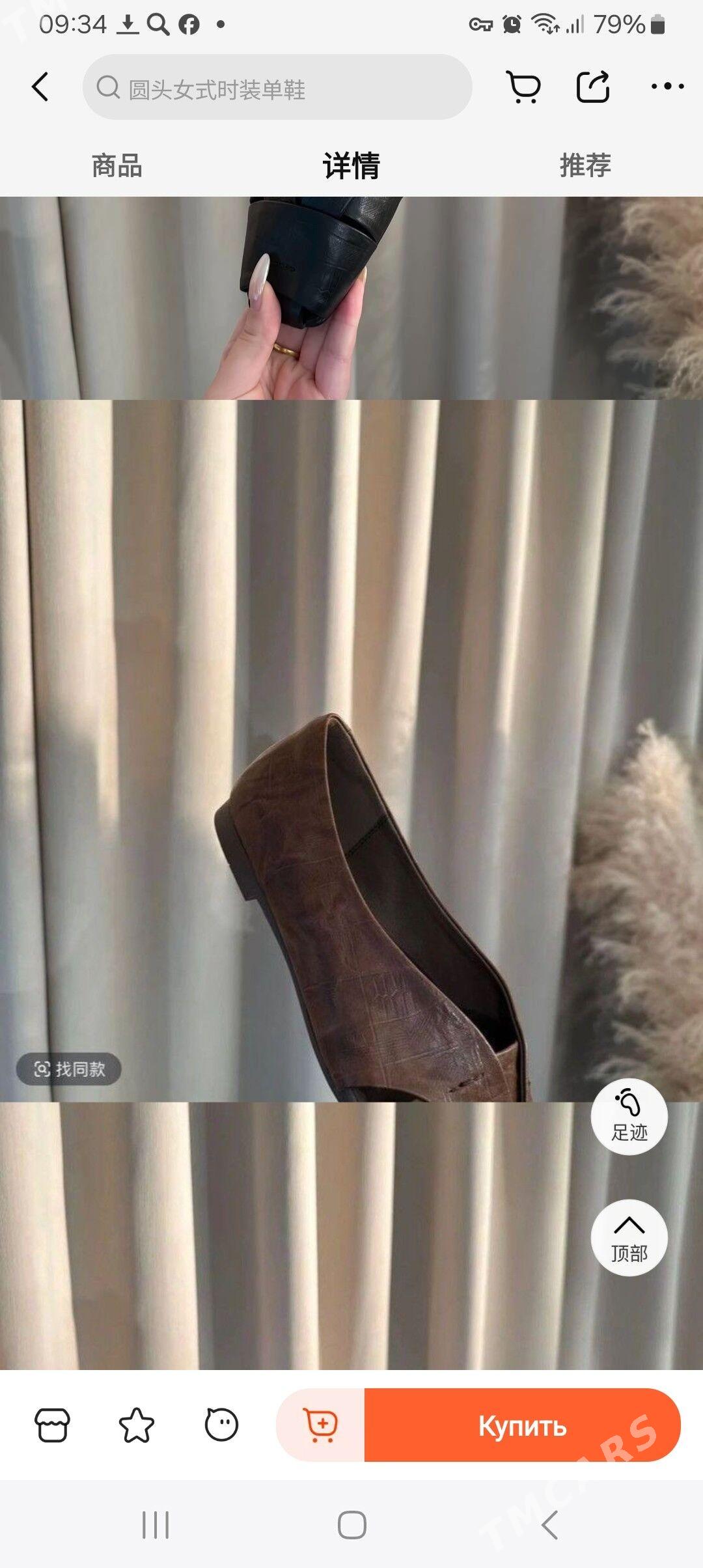Share this product
This screenshot has width=703, height=1568.
coord(593,87)
